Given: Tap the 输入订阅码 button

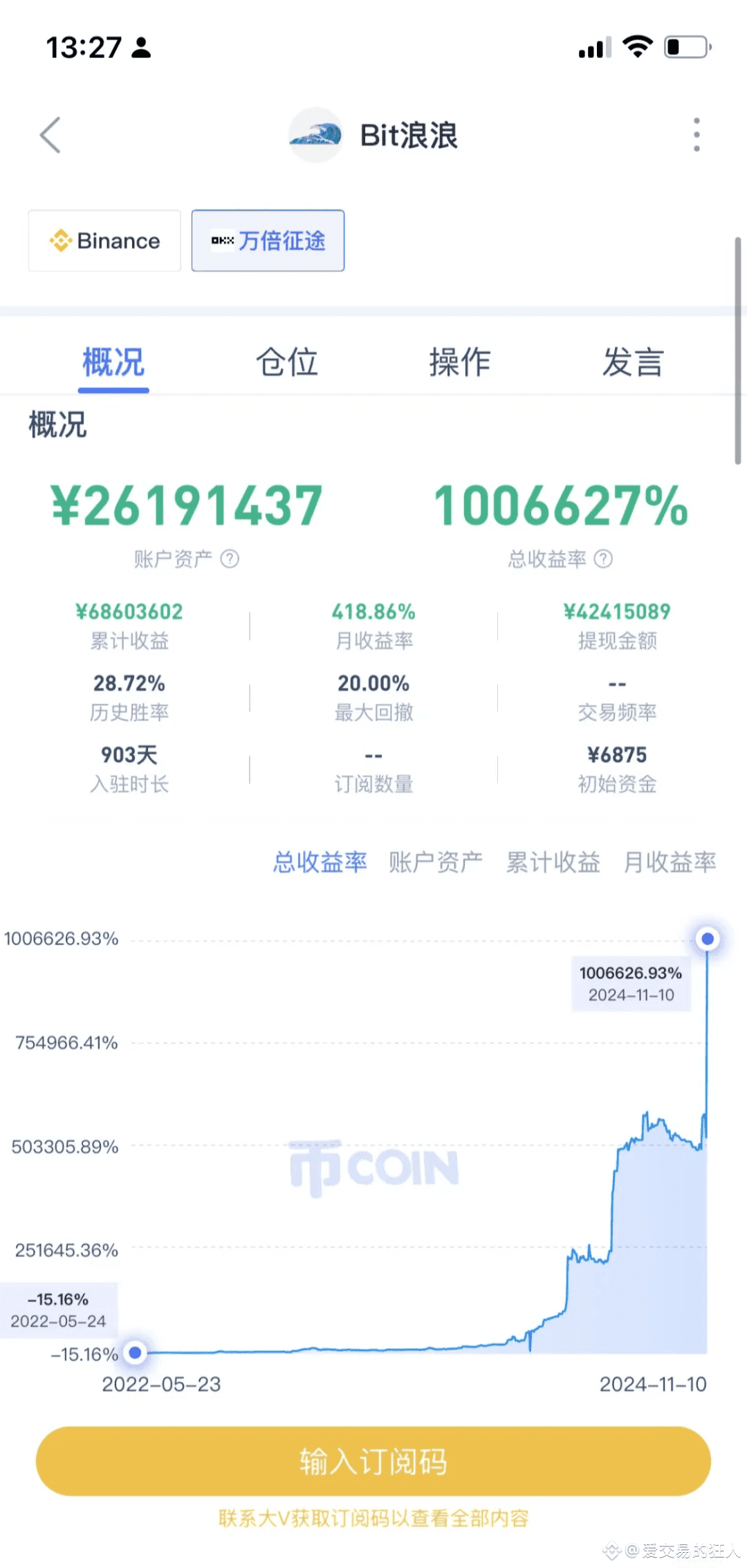Looking at the screenshot, I should (x=373, y=1462).
